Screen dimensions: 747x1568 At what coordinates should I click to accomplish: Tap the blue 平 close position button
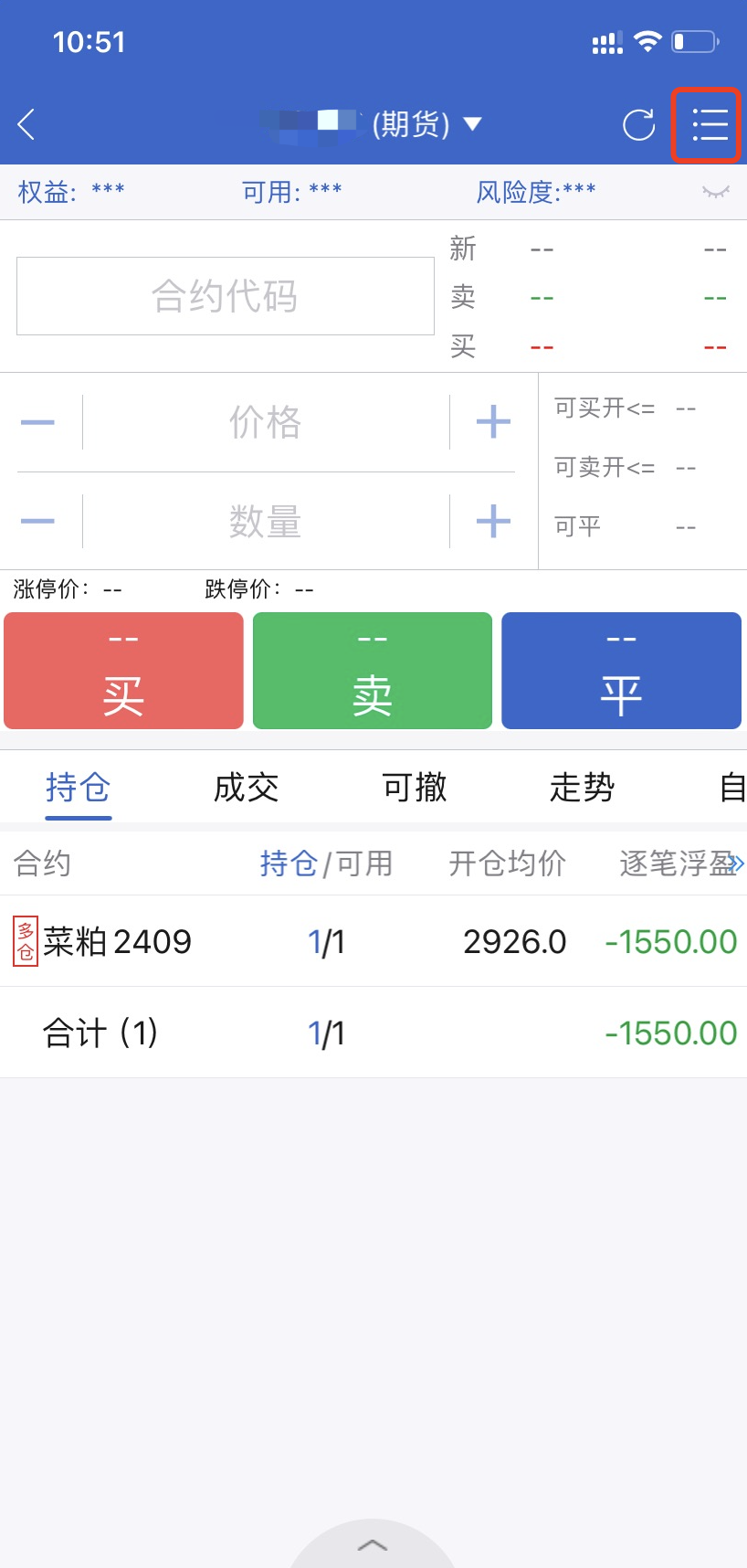621,672
